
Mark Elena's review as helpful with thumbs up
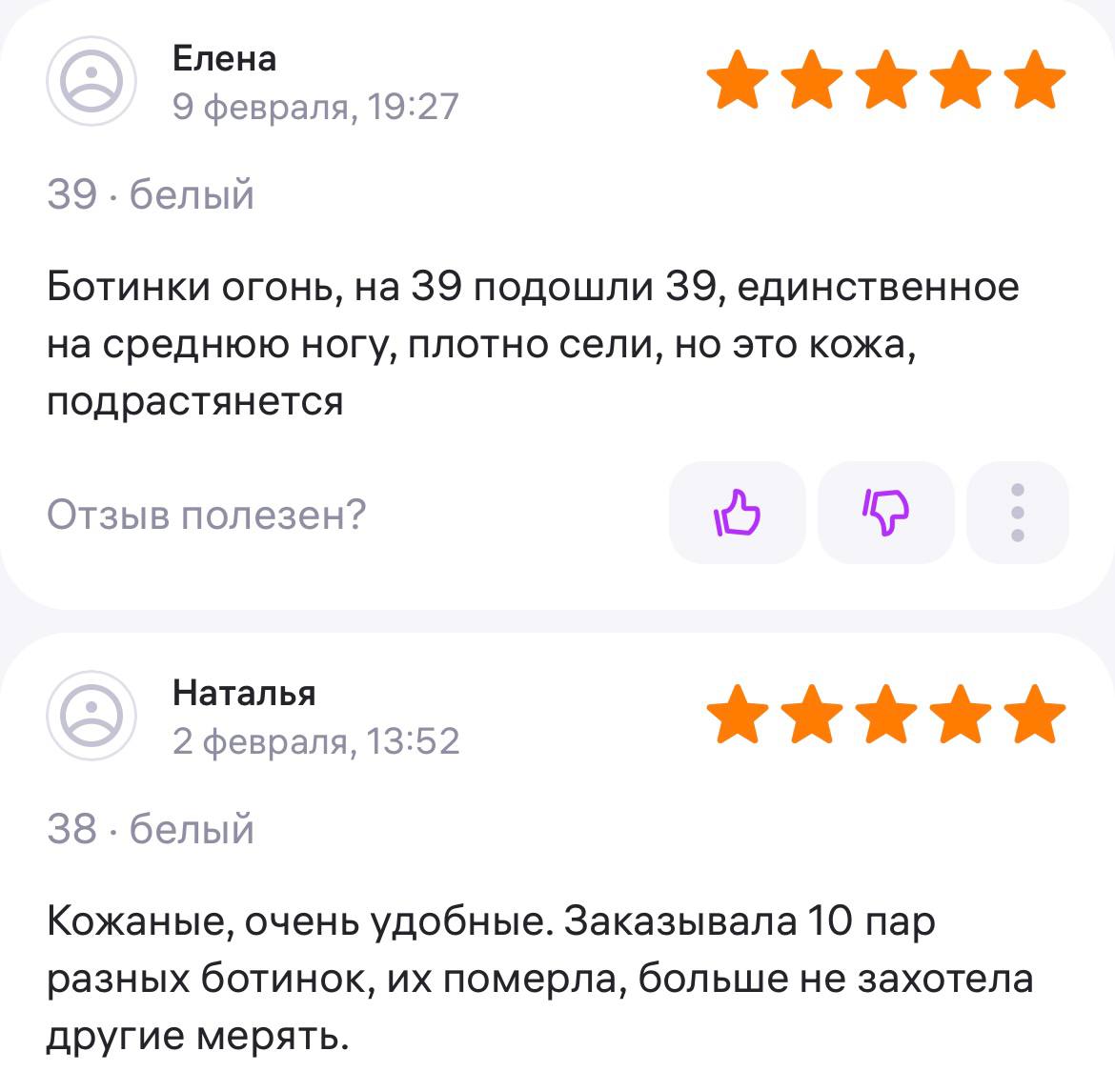(x=737, y=513)
